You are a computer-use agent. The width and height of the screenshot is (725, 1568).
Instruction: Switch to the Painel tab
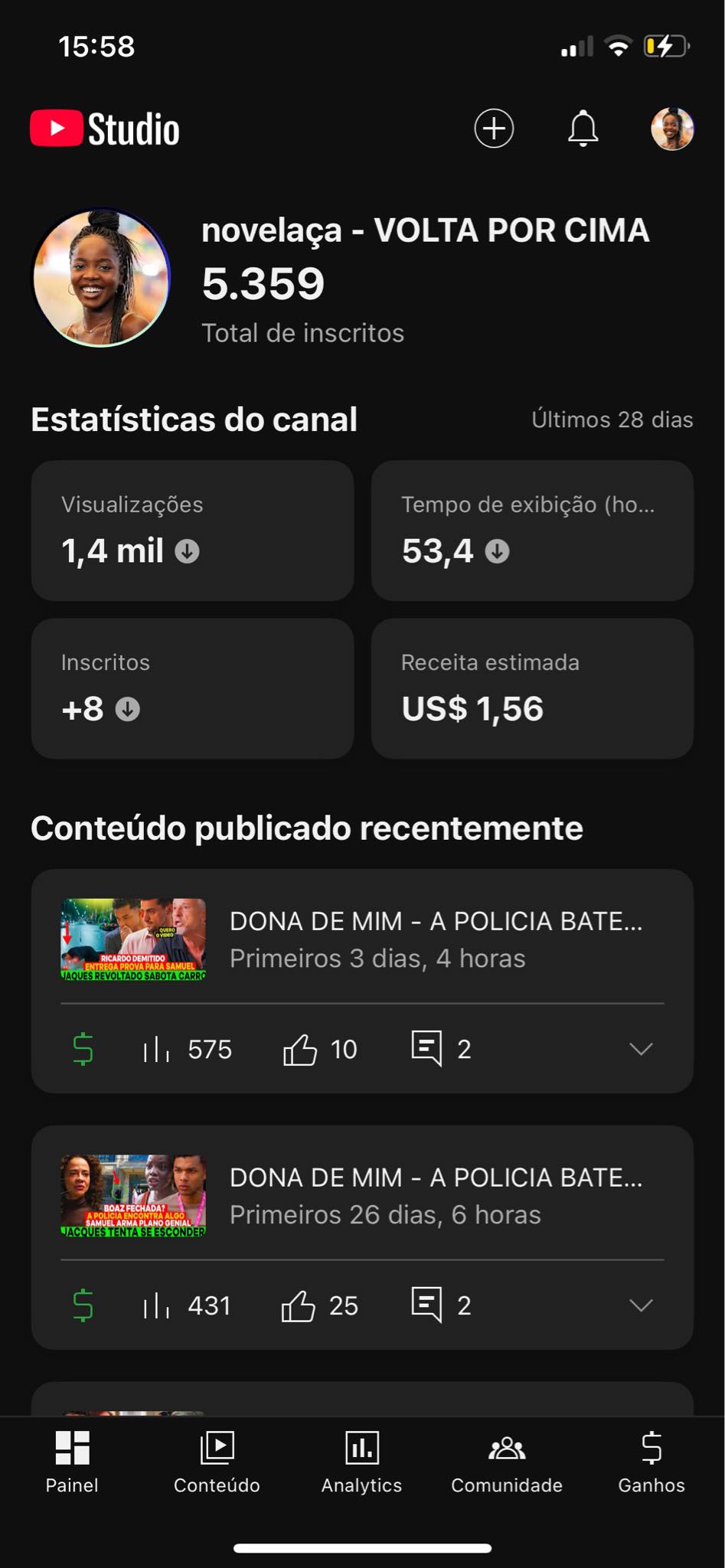(x=72, y=1462)
